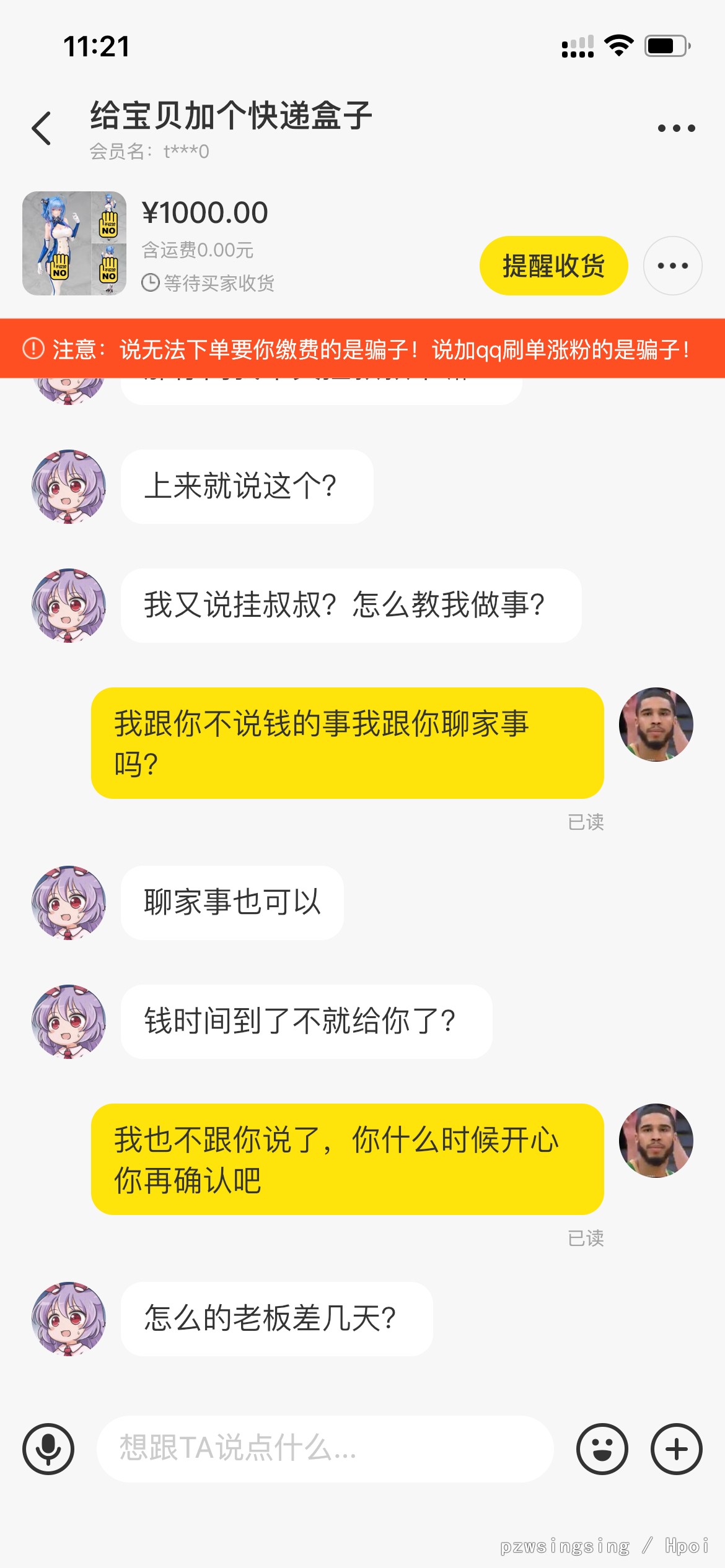
Task: Open the ¥1000.00 order item thumbnail
Action: pyautogui.click(x=74, y=243)
